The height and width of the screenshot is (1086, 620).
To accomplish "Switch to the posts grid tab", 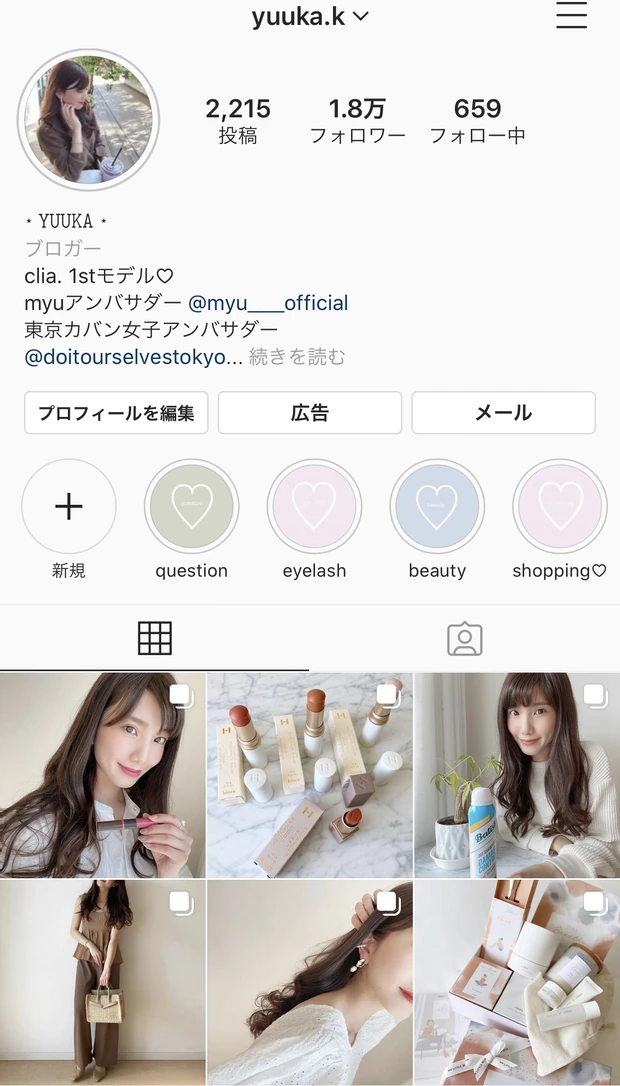I will (x=154, y=638).
